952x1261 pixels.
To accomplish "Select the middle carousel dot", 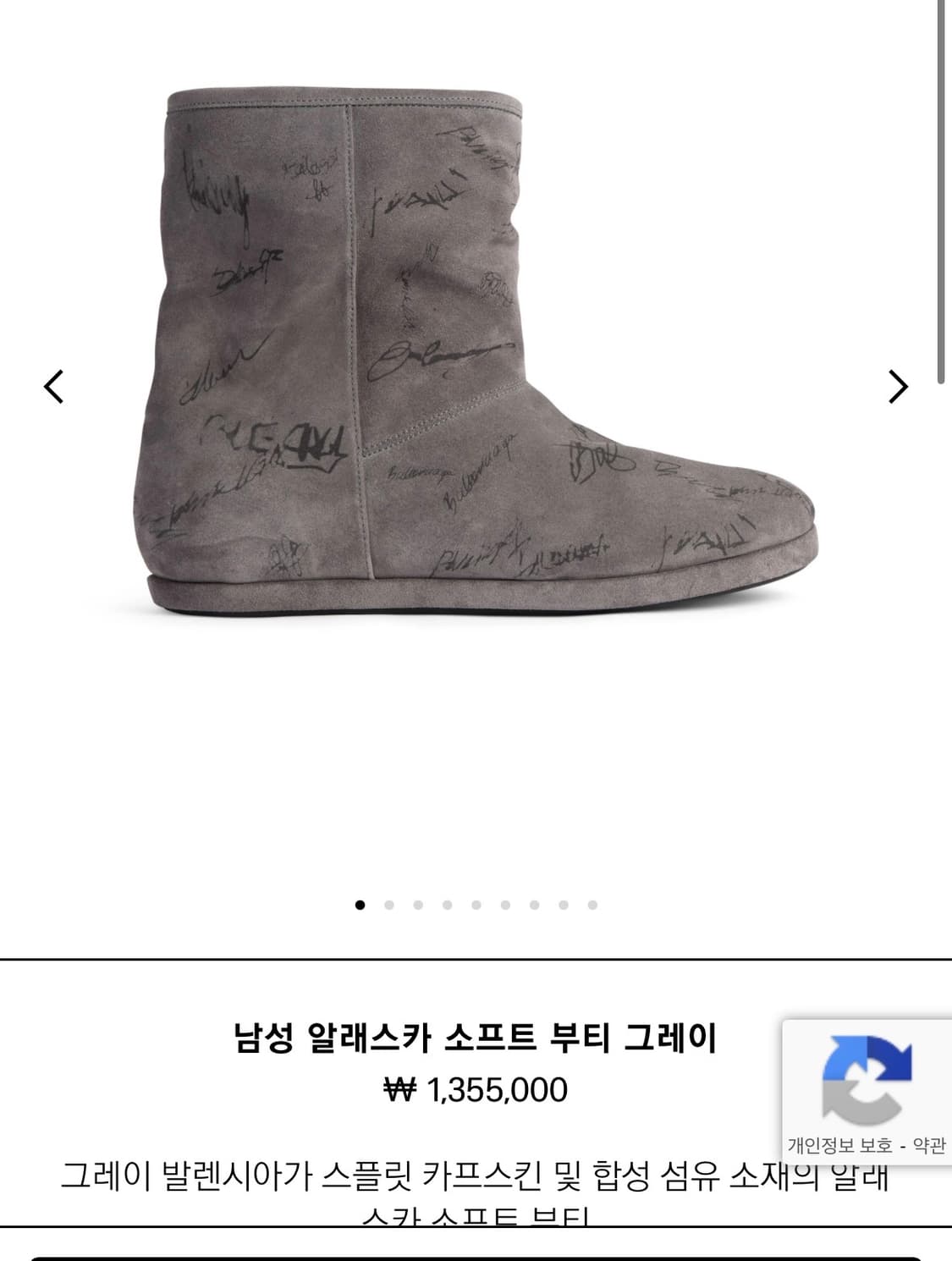I will point(476,905).
